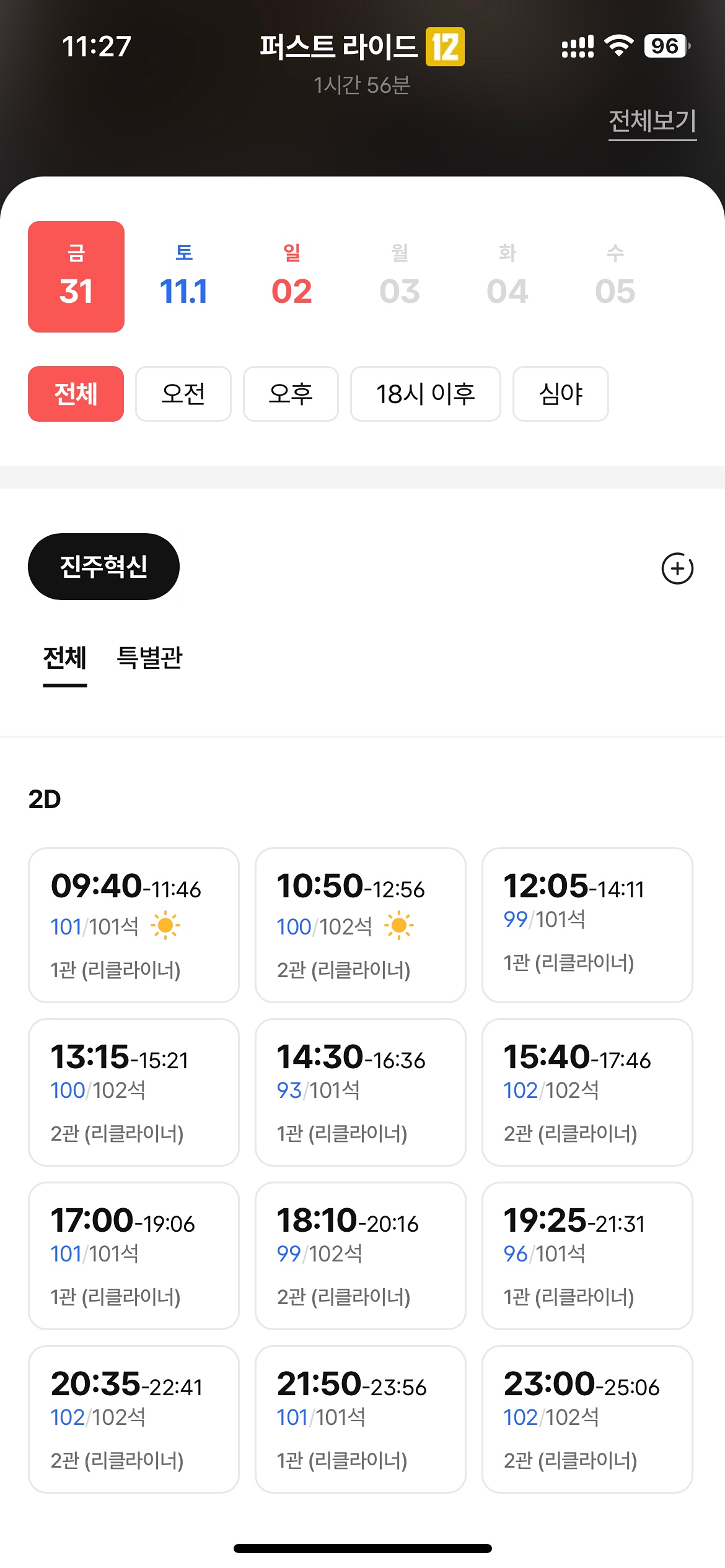The width and height of the screenshot is (725, 1568).
Task: Select the 진주혁신 theater chip
Action: click(x=103, y=566)
